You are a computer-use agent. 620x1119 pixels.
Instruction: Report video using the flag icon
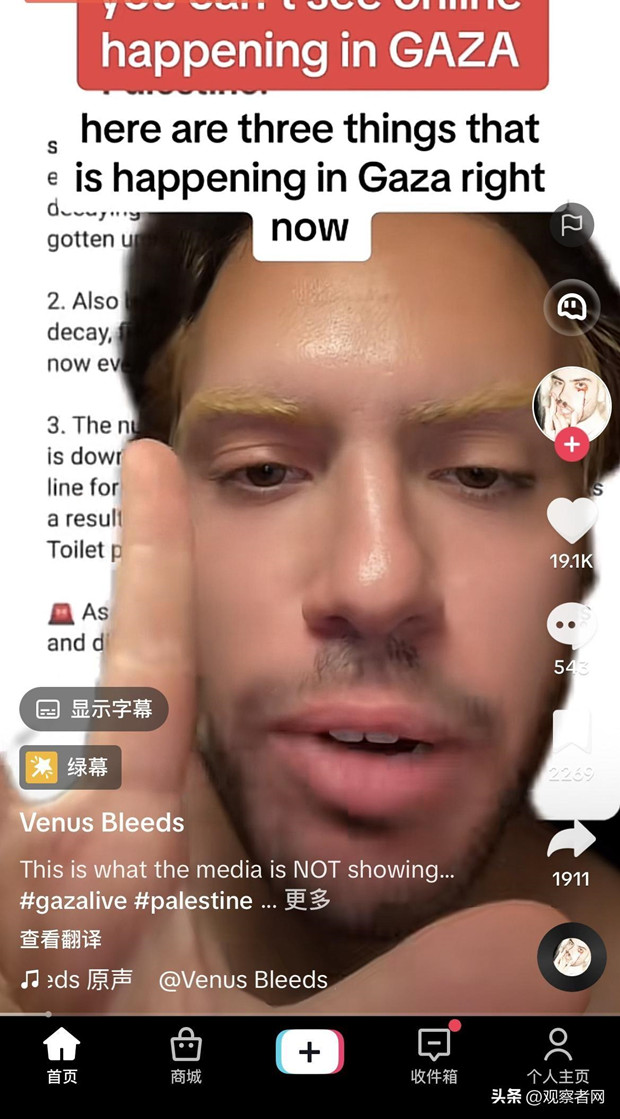[571, 225]
